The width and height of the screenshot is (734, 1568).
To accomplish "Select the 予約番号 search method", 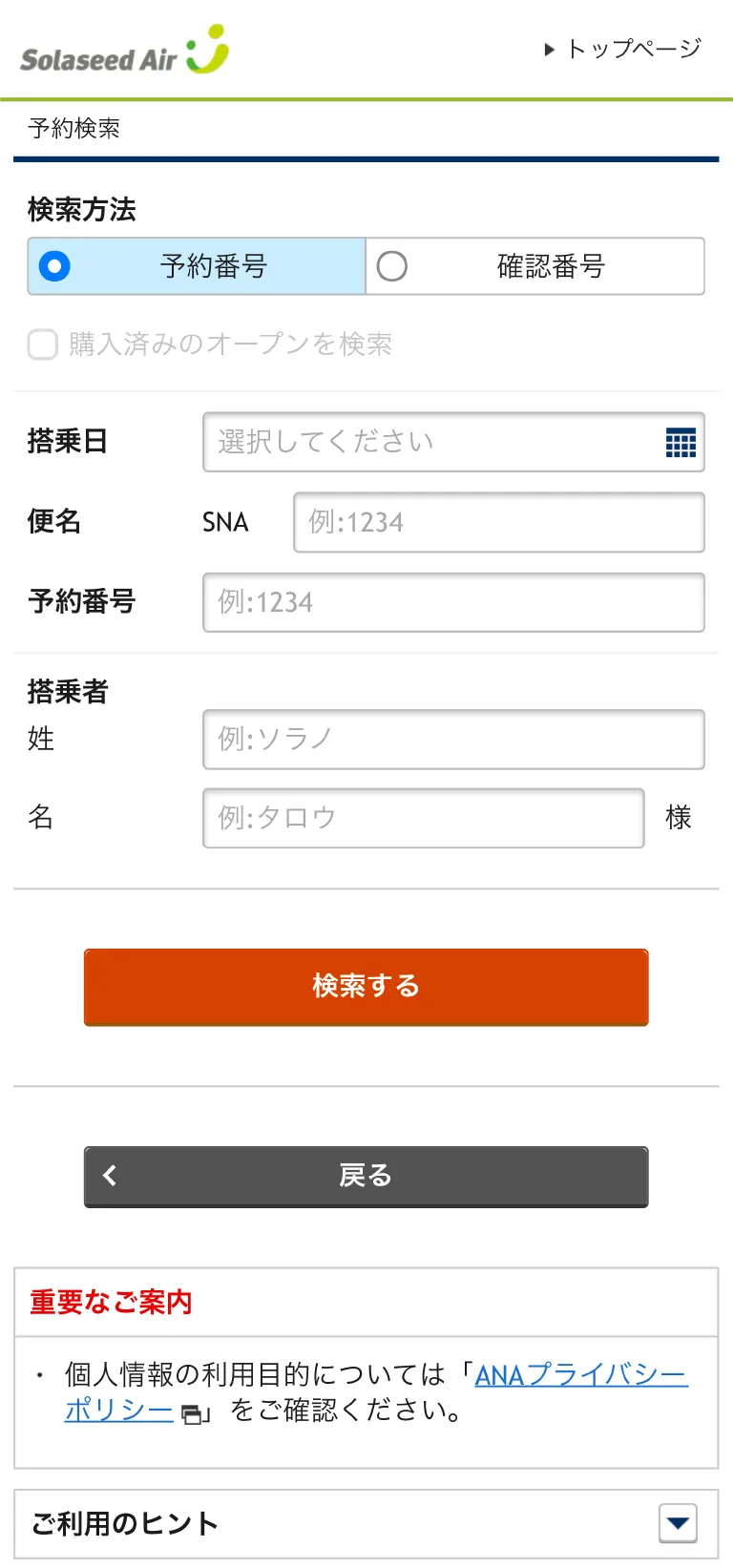I will (x=197, y=266).
